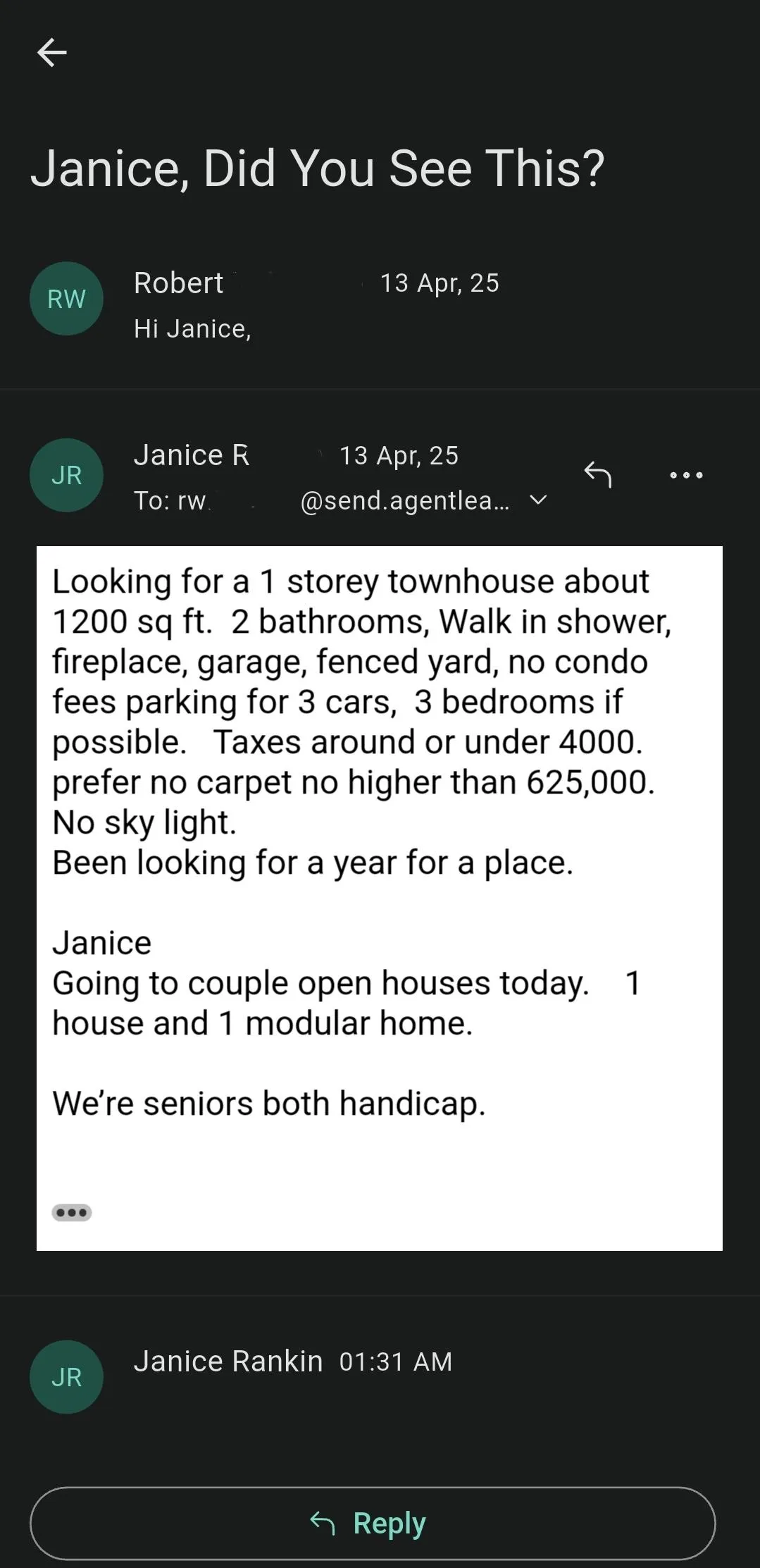Open the three-dot menu on Janice's message
This screenshot has height=1568, width=760.
tap(686, 475)
